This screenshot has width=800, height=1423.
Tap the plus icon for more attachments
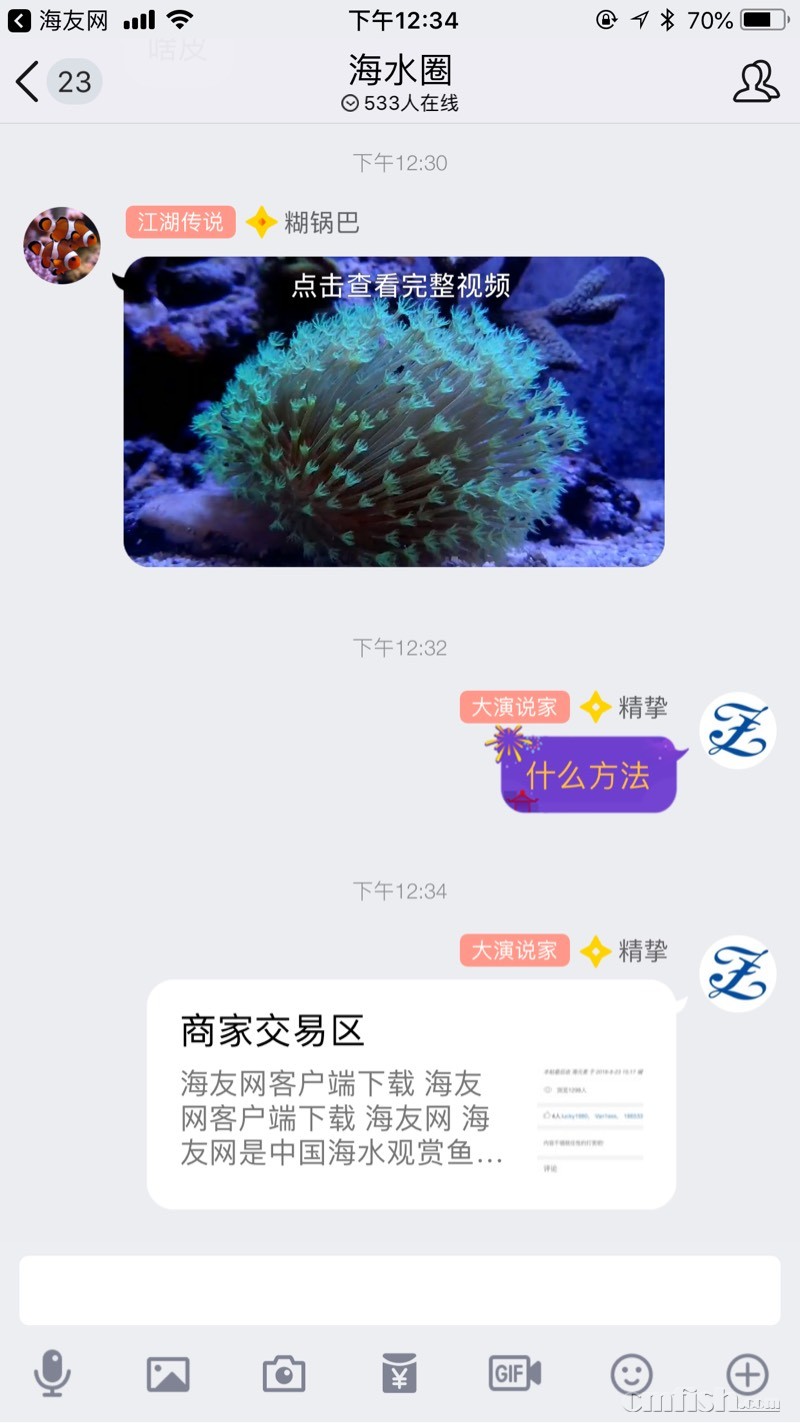pyautogui.click(x=746, y=1374)
